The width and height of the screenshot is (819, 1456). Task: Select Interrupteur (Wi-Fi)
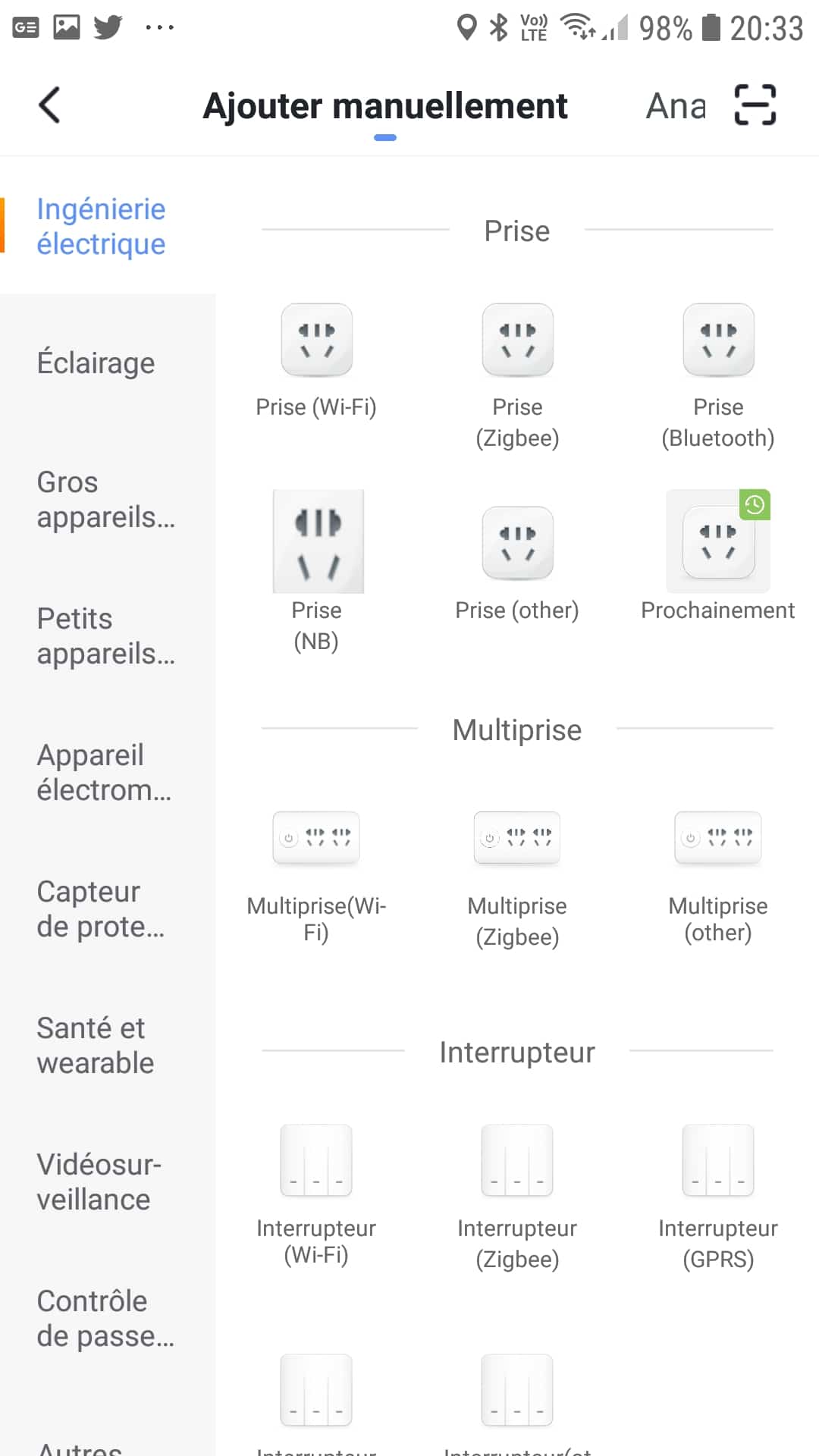pyautogui.click(x=316, y=1196)
